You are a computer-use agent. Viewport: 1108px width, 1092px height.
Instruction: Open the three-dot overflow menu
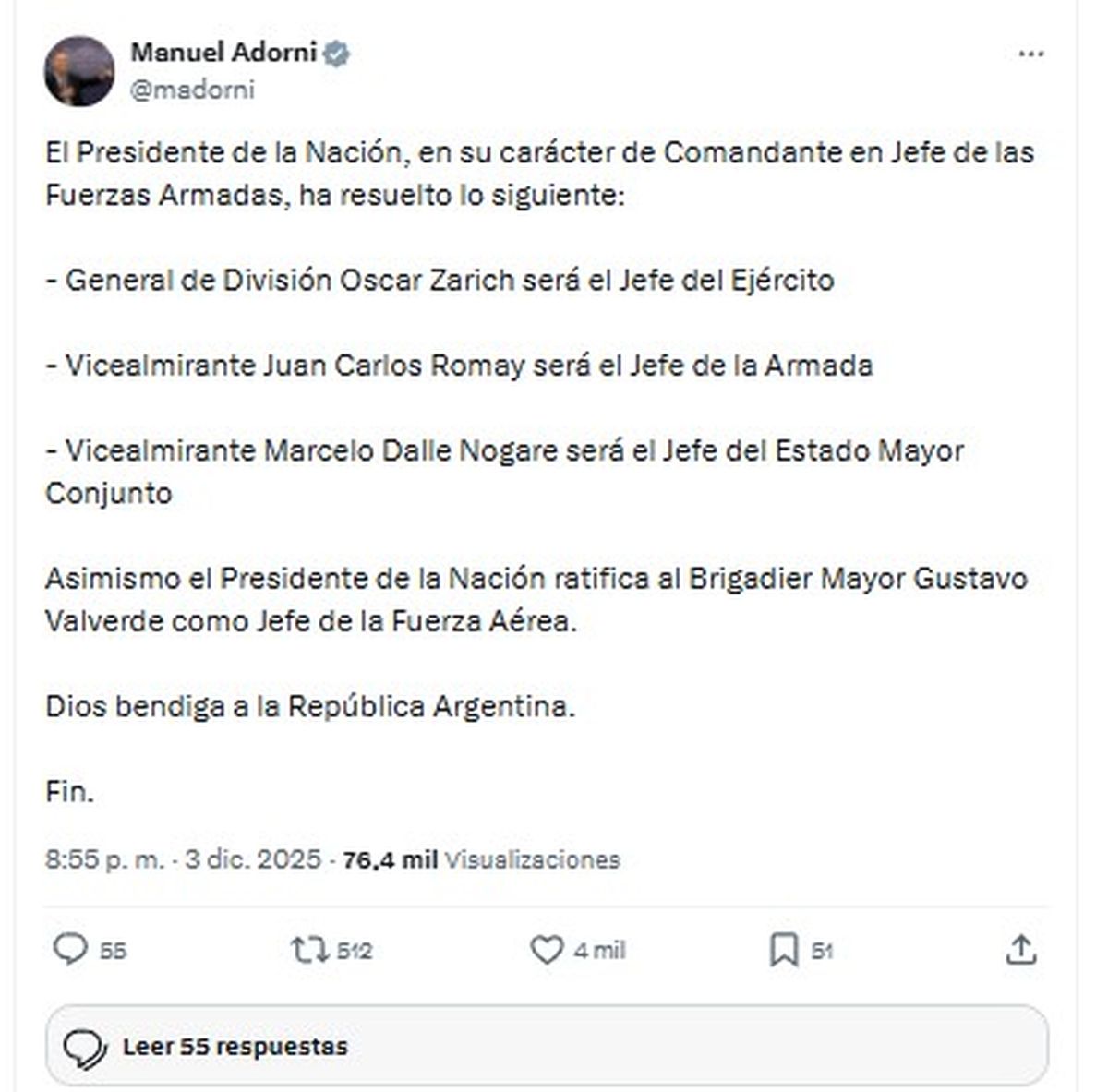pos(1030,55)
